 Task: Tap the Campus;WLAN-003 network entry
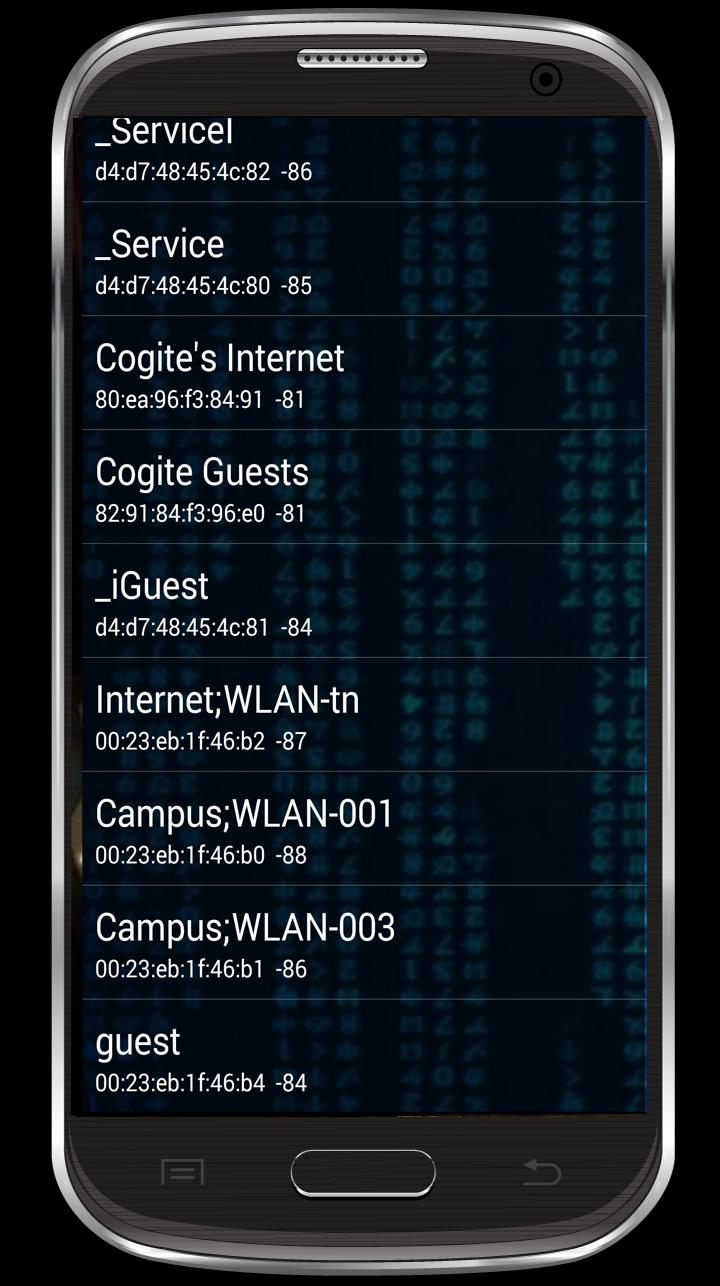pyautogui.click(x=360, y=944)
